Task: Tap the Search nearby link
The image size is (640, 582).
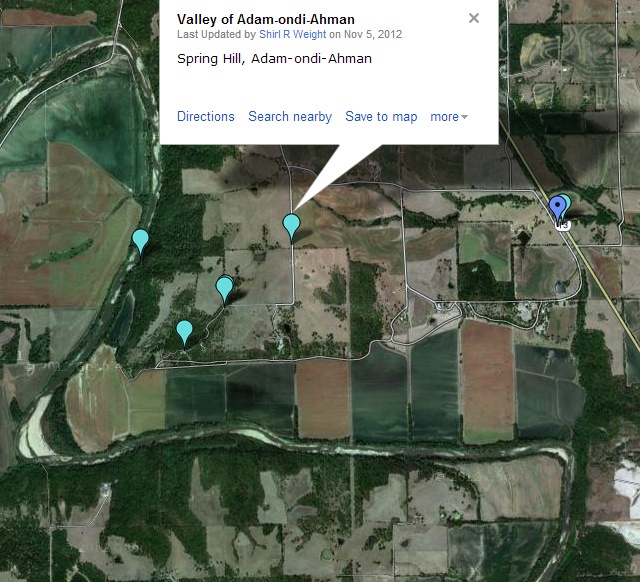Action: [290, 117]
